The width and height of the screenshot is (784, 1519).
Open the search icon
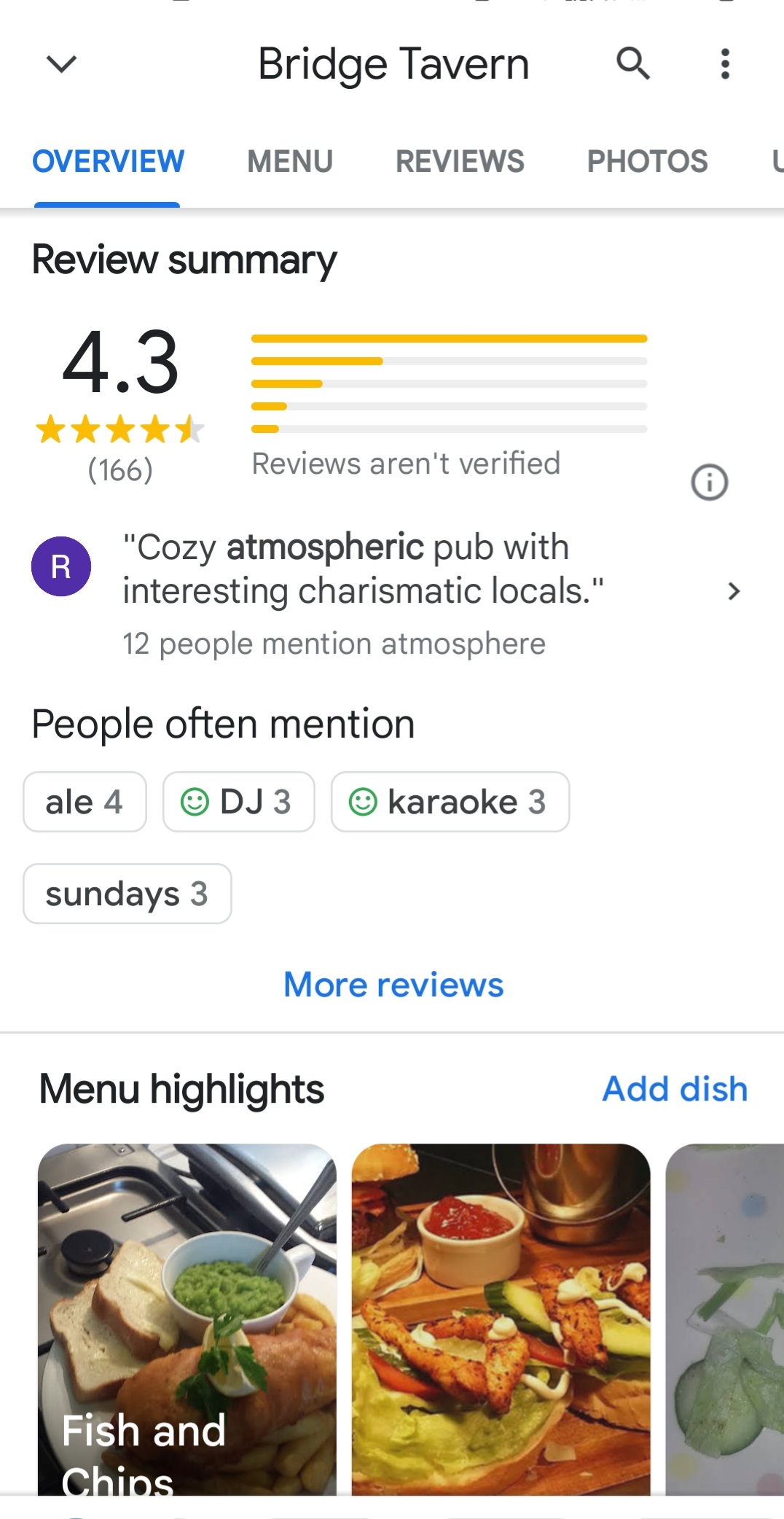pos(632,63)
